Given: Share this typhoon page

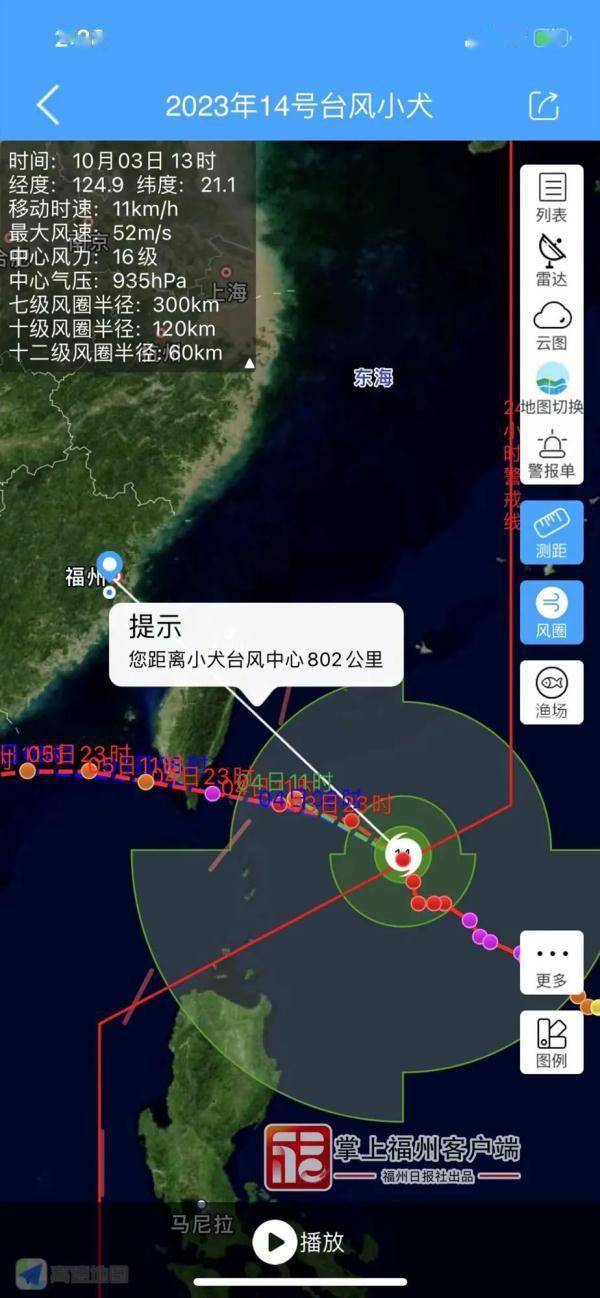Looking at the screenshot, I should [x=543, y=106].
